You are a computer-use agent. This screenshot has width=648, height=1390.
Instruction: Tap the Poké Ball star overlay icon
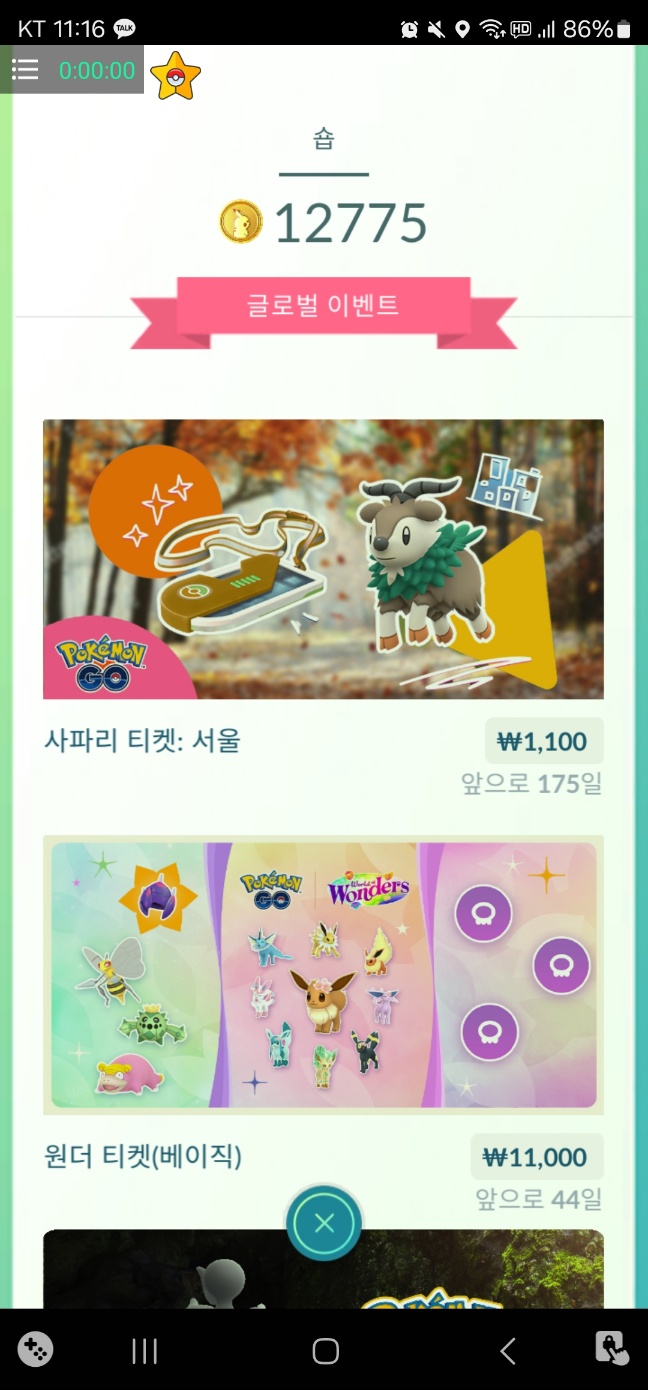175,76
